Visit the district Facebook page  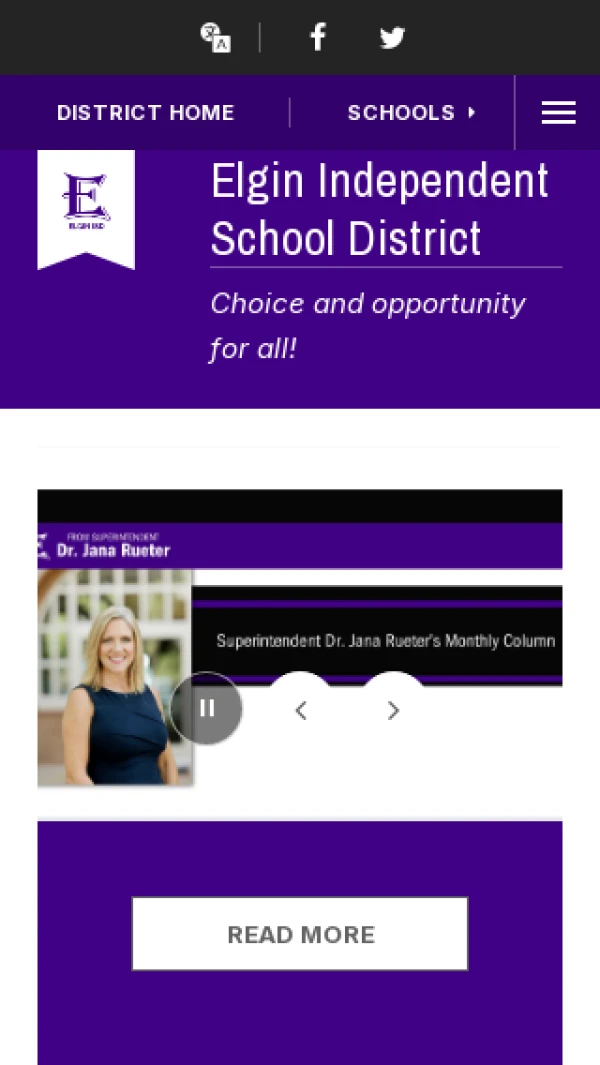click(x=318, y=38)
